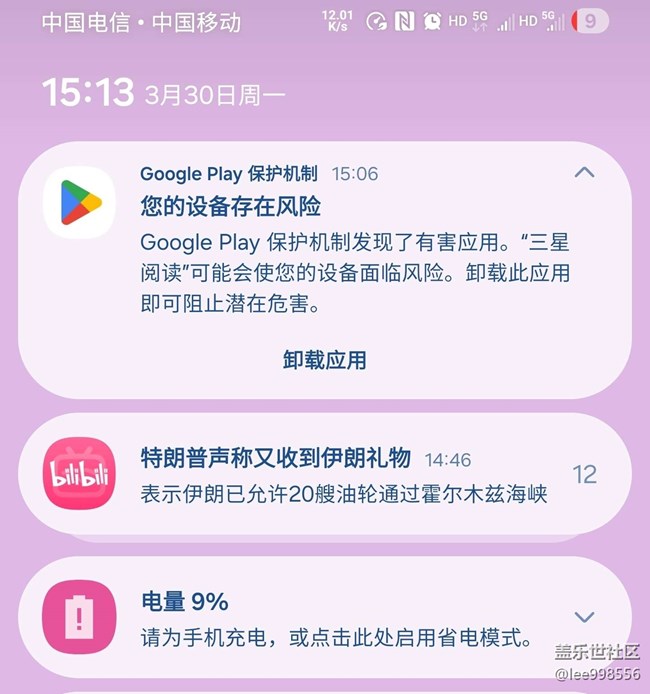650x694 pixels.
Task: Expand the 电量 9% battery notification
Action: 584,617
